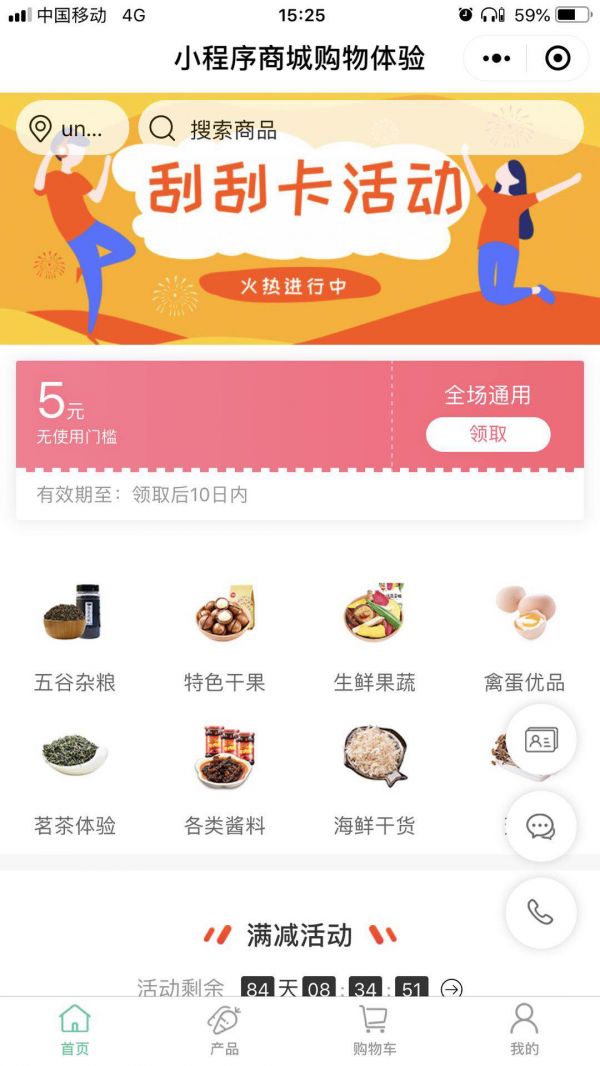Open the 茗茶体验 category
Viewport: 600px width, 1066px height.
[x=75, y=780]
